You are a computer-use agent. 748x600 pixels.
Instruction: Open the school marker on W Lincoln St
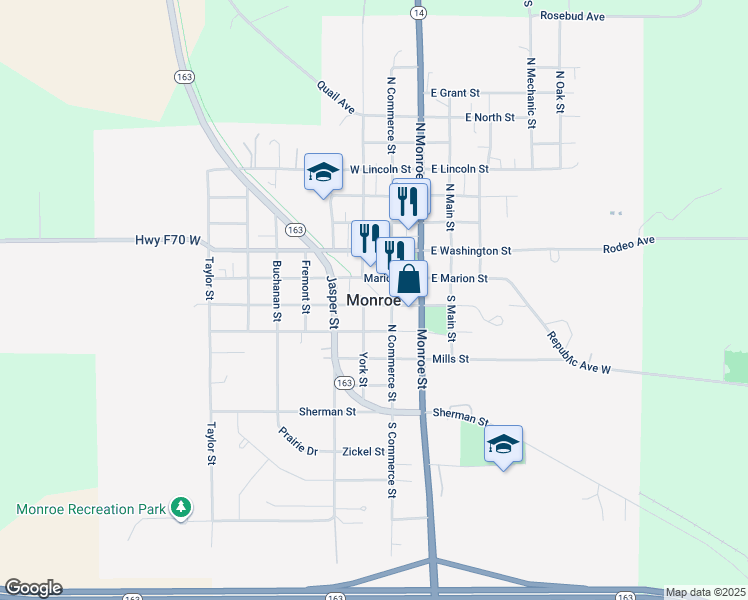click(x=323, y=172)
